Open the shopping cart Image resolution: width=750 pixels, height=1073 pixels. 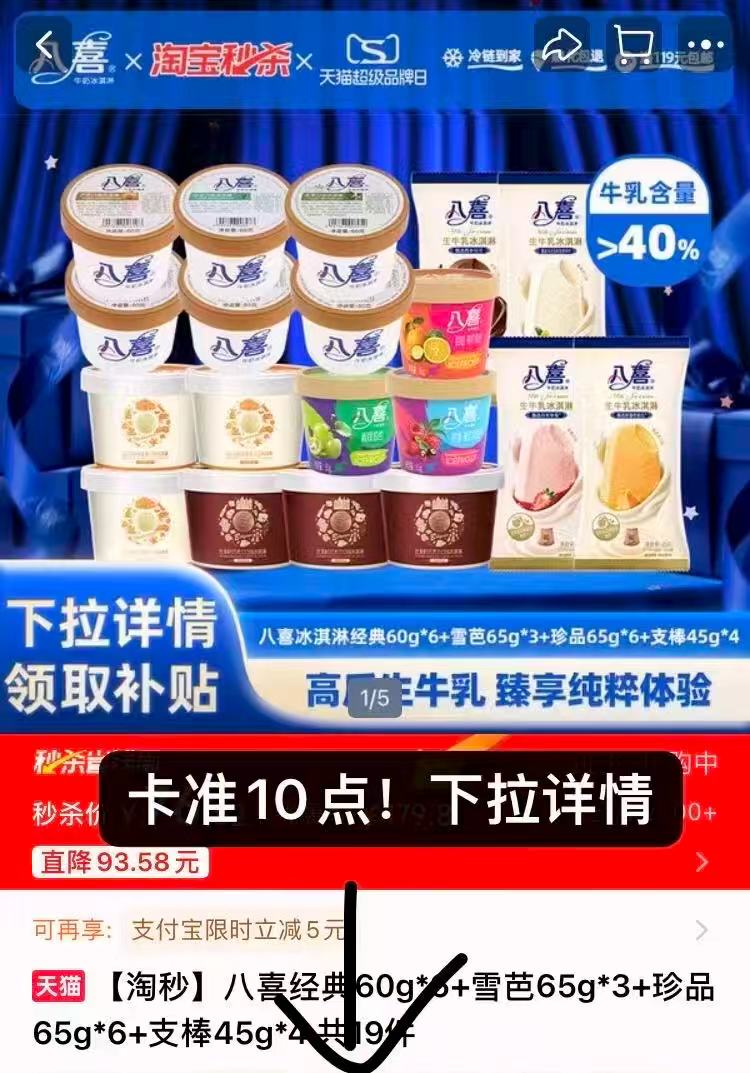[x=634, y=44]
